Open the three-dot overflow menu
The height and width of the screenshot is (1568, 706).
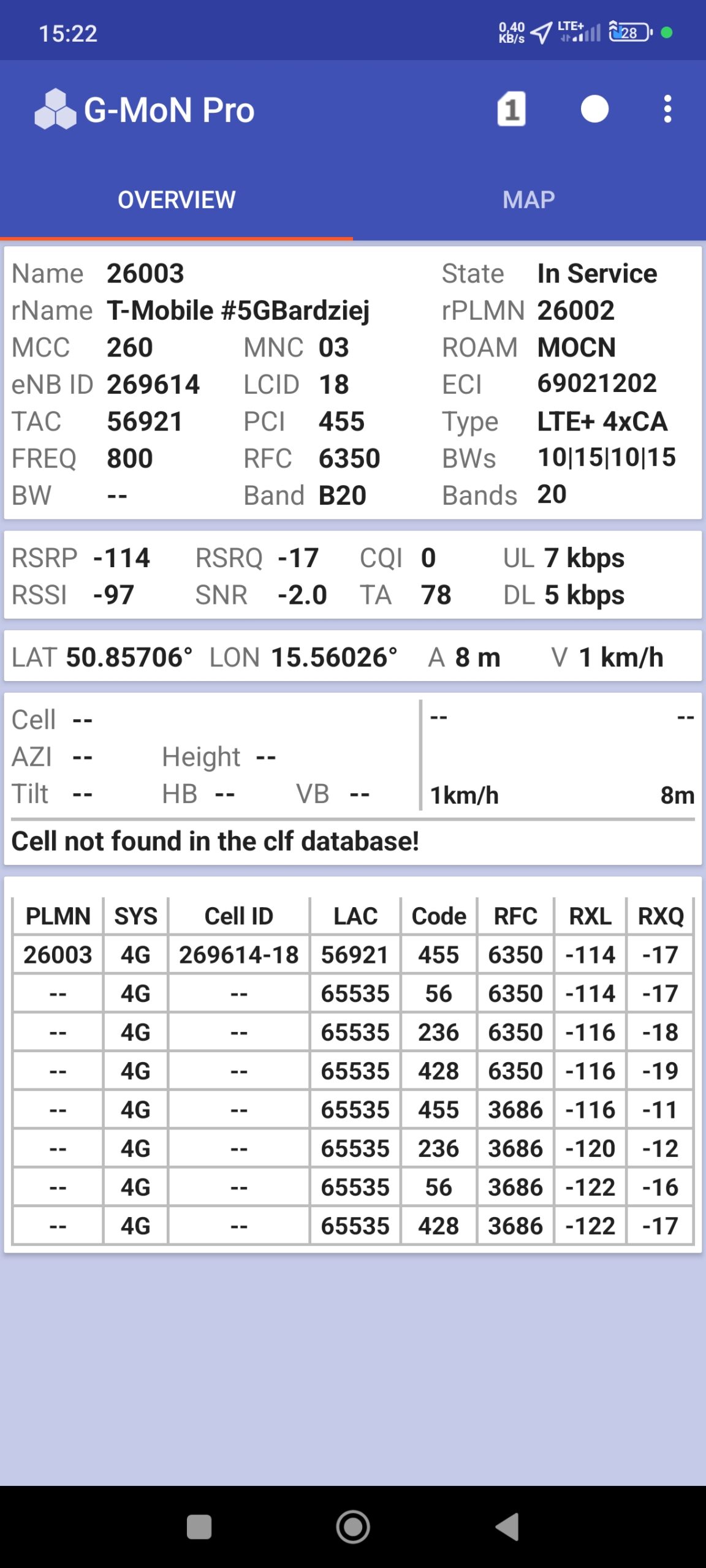[x=667, y=110]
